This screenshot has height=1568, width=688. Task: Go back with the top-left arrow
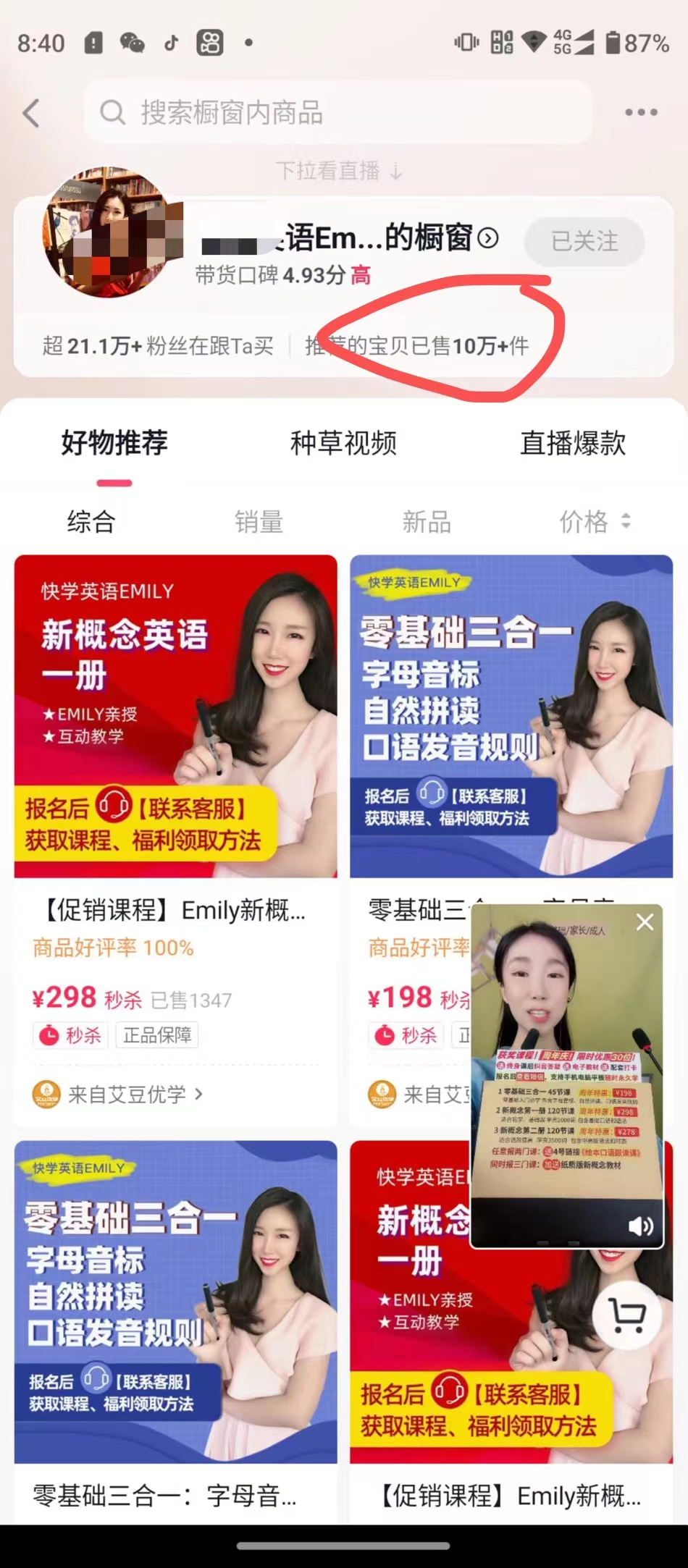click(31, 113)
